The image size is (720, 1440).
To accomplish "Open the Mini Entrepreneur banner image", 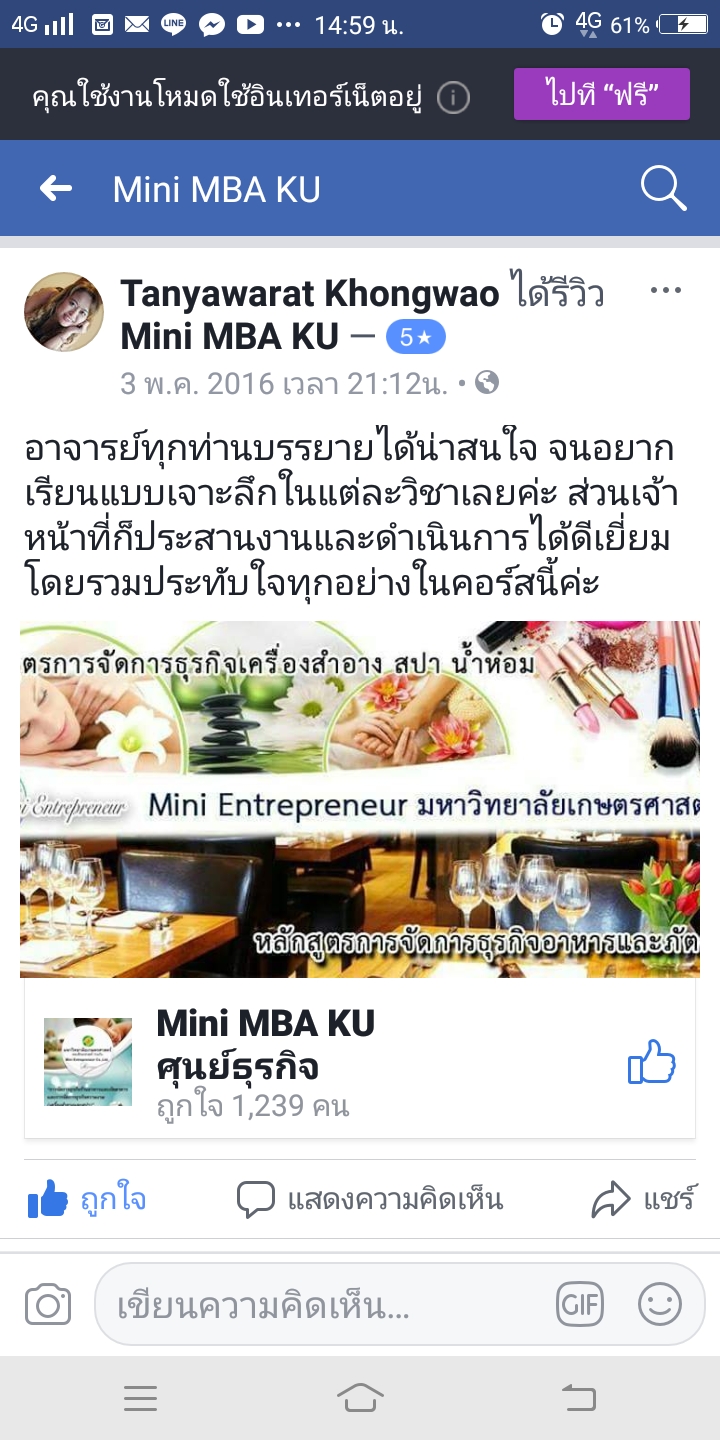I will tap(360, 798).
